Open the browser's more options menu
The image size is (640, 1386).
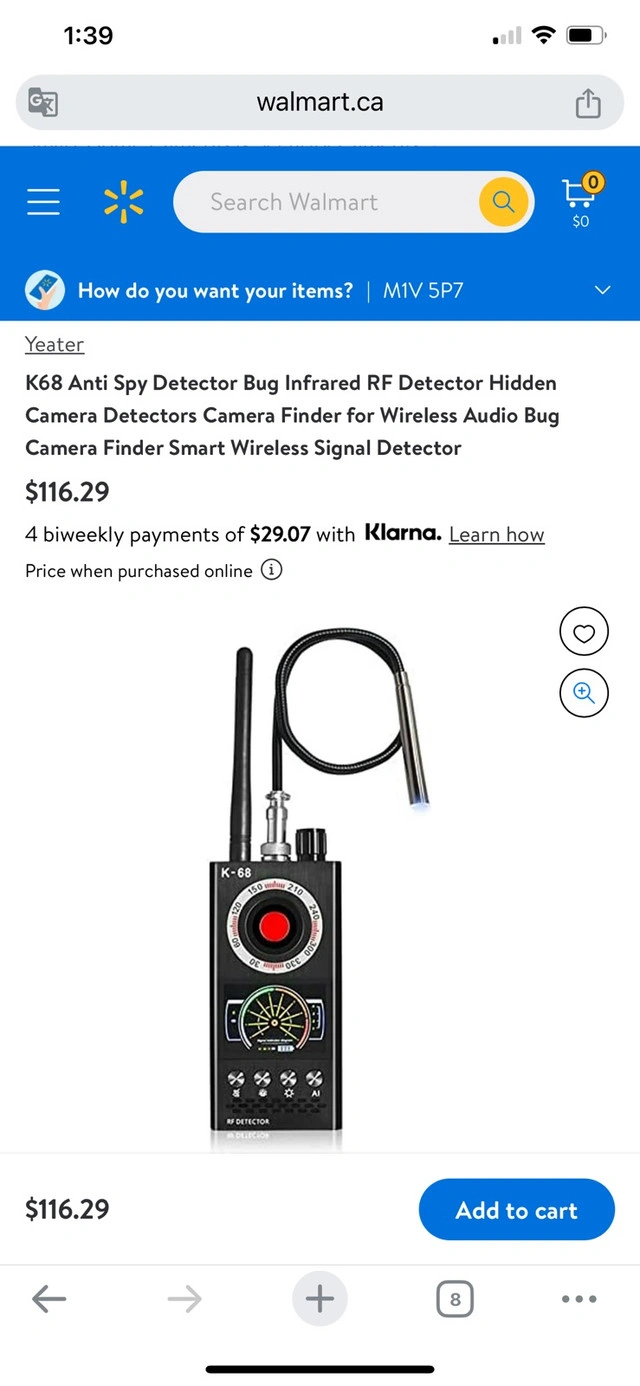579,1299
